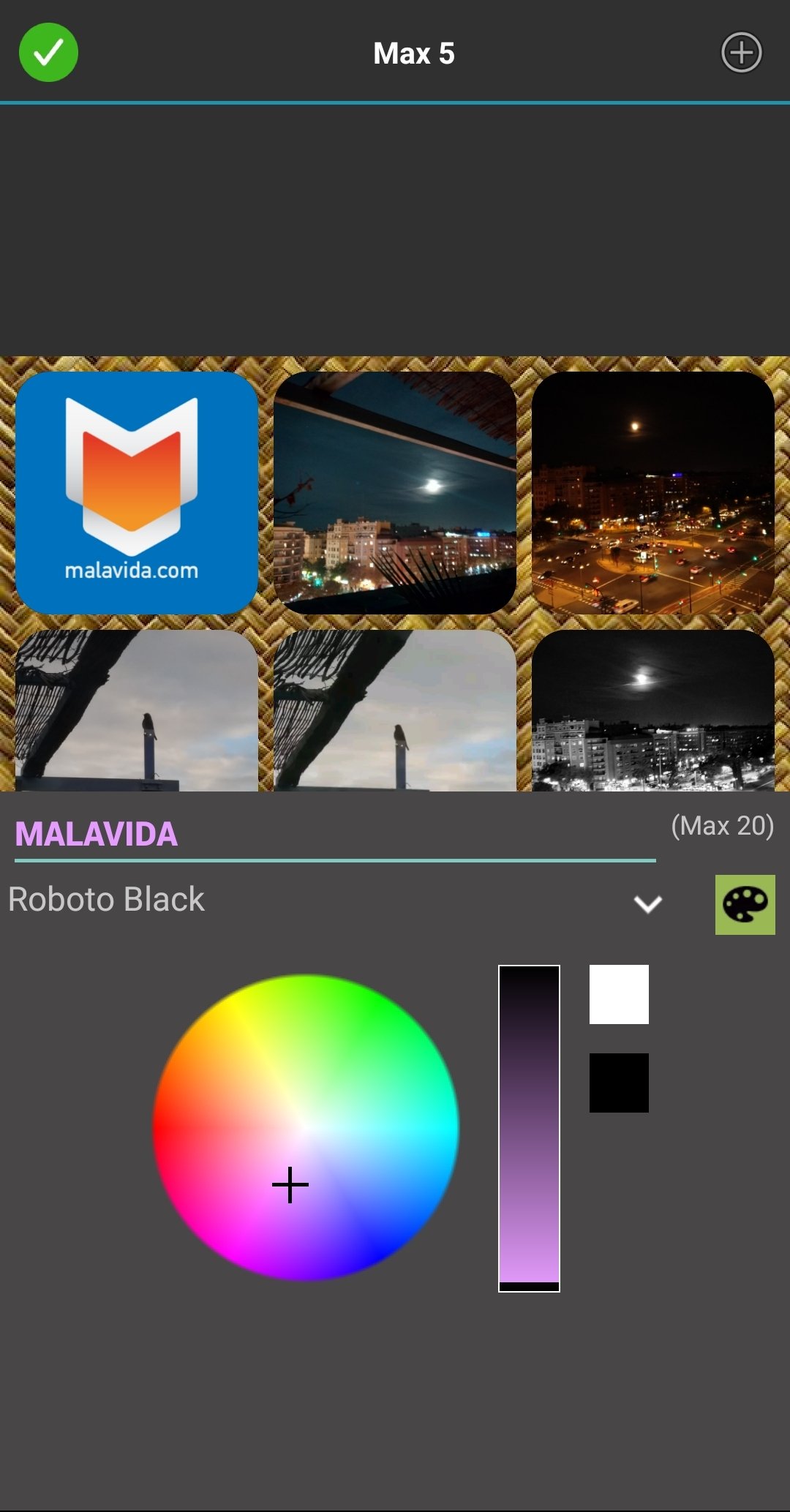Image resolution: width=790 pixels, height=1512 pixels.
Task: Edit the MALAVIDA text field
Action: [x=335, y=835]
